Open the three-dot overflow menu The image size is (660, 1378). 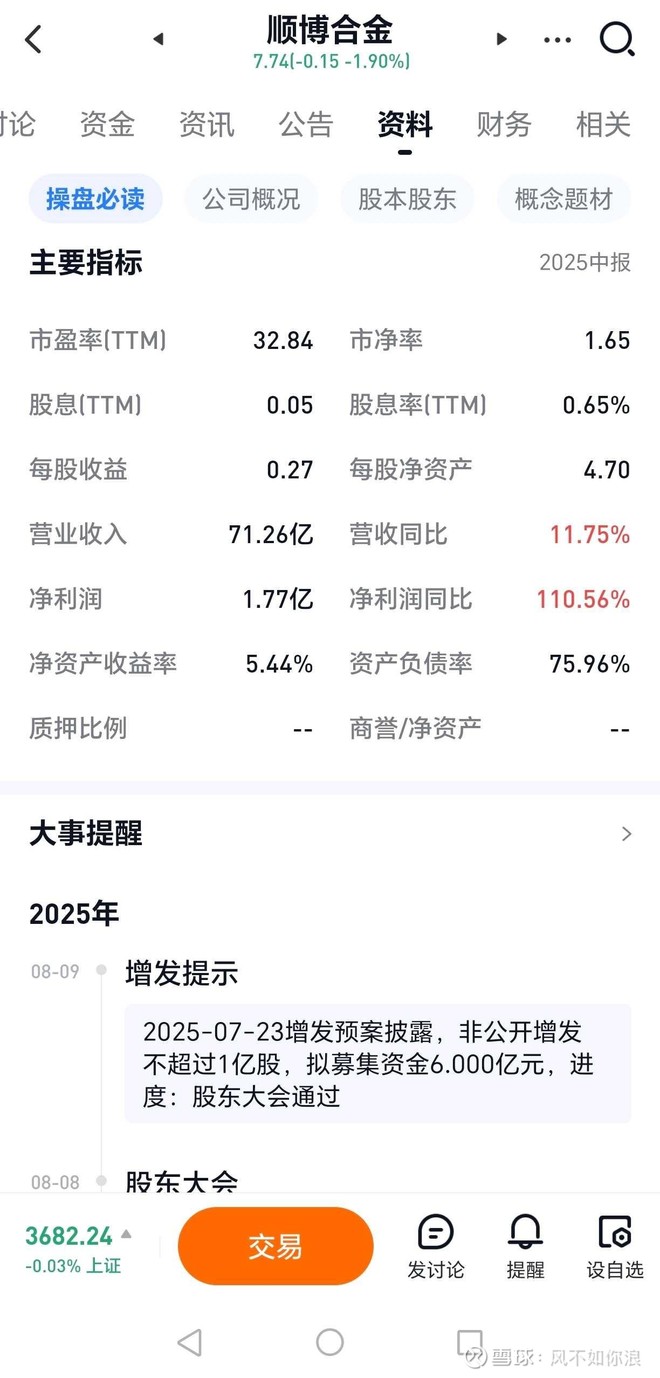(x=557, y=40)
